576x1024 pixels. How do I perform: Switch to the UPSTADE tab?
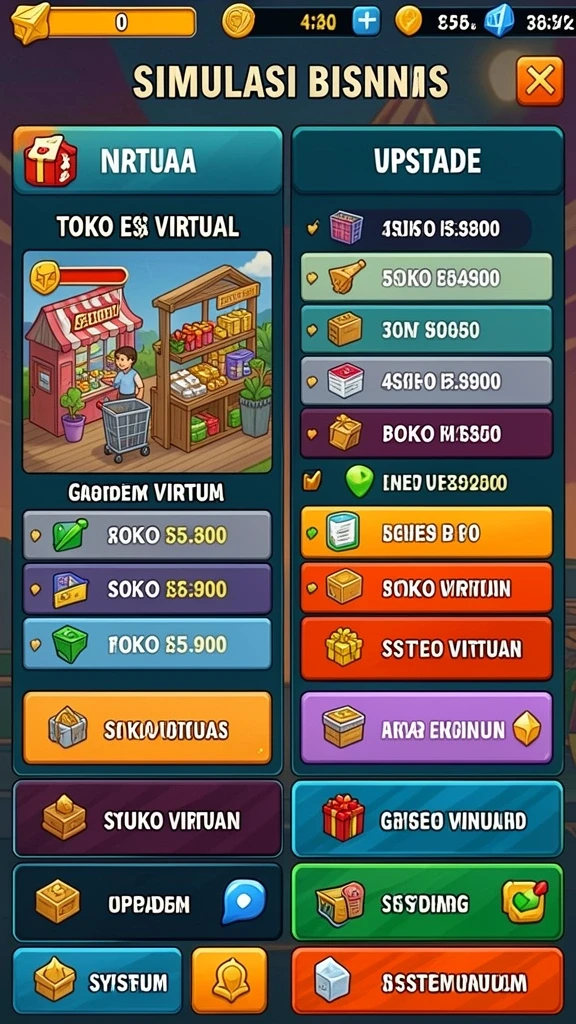(428, 161)
